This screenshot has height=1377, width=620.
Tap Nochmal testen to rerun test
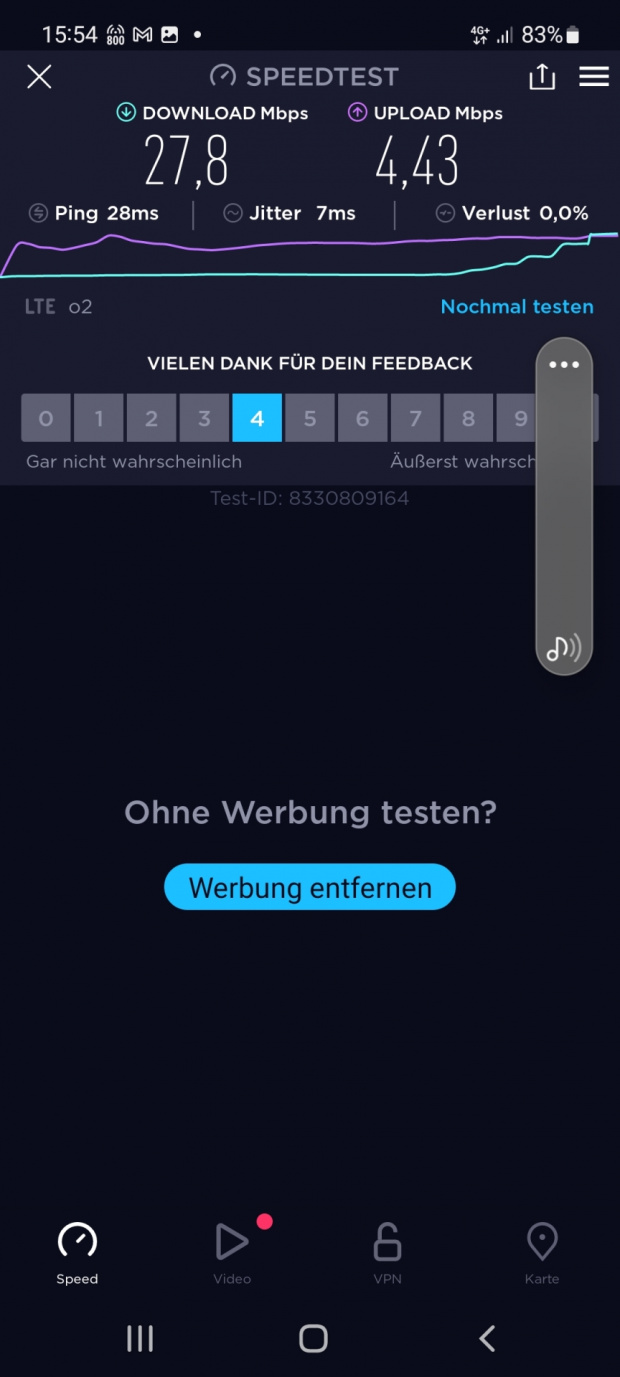point(517,307)
